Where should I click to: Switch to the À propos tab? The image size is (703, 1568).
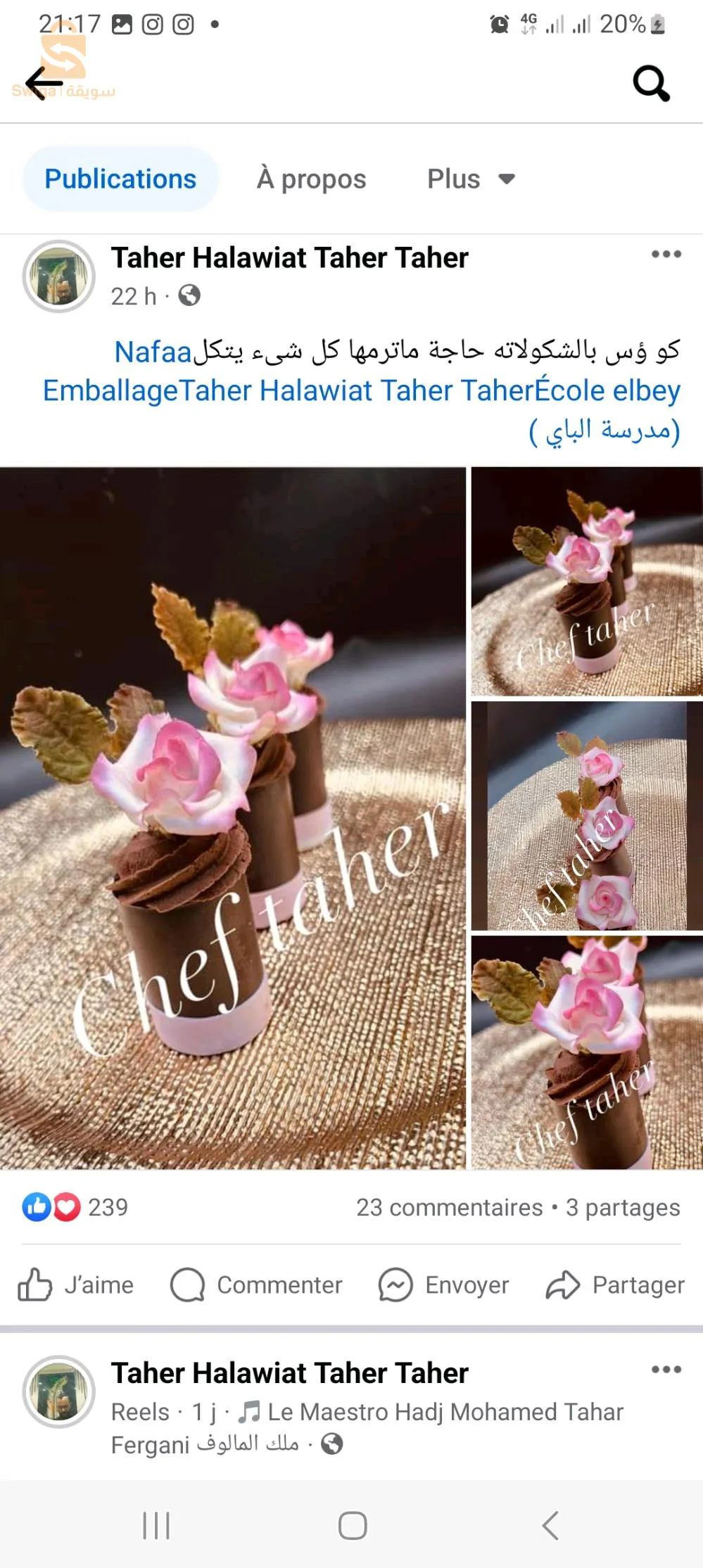311,179
